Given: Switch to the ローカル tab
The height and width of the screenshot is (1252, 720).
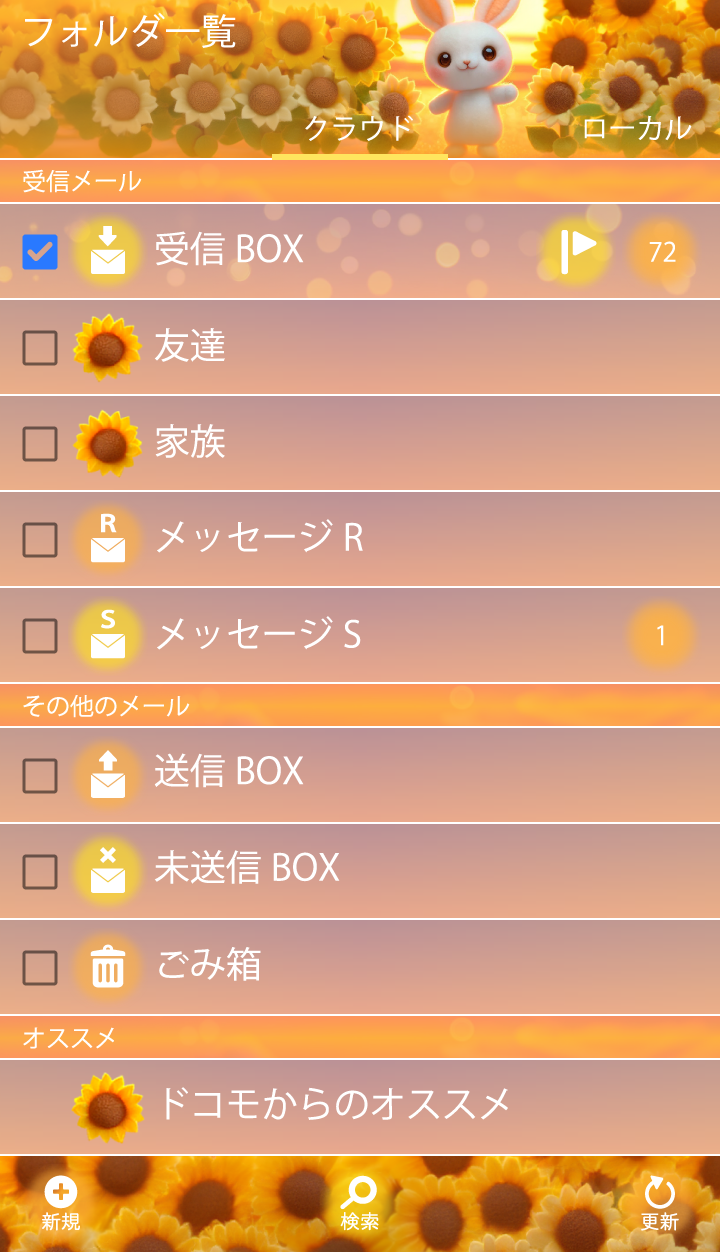Looking at the screenshot, I should click(x=636, y=128).
